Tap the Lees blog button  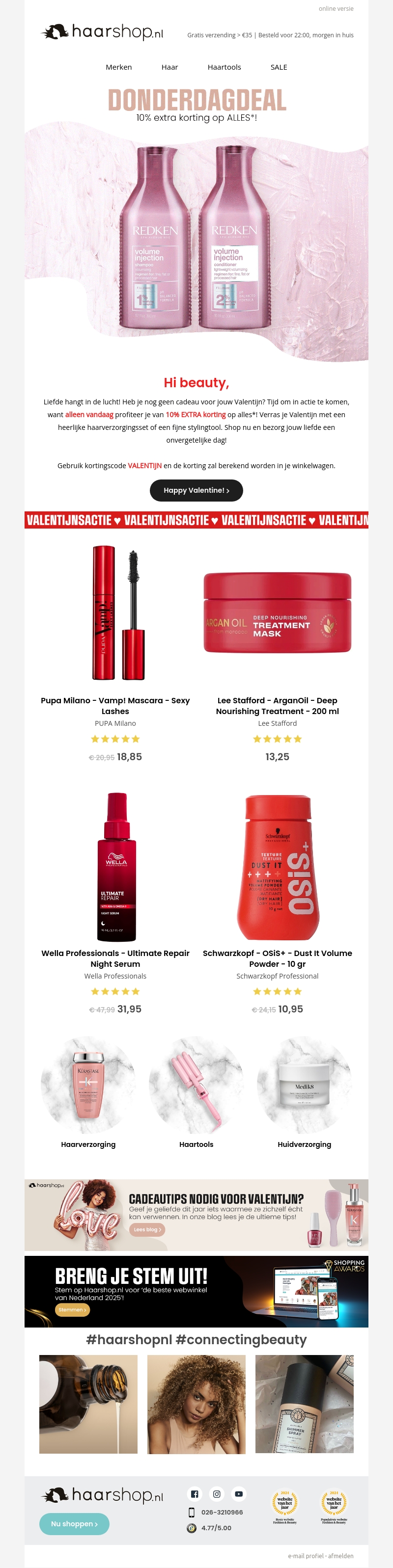coord(147,1229)
